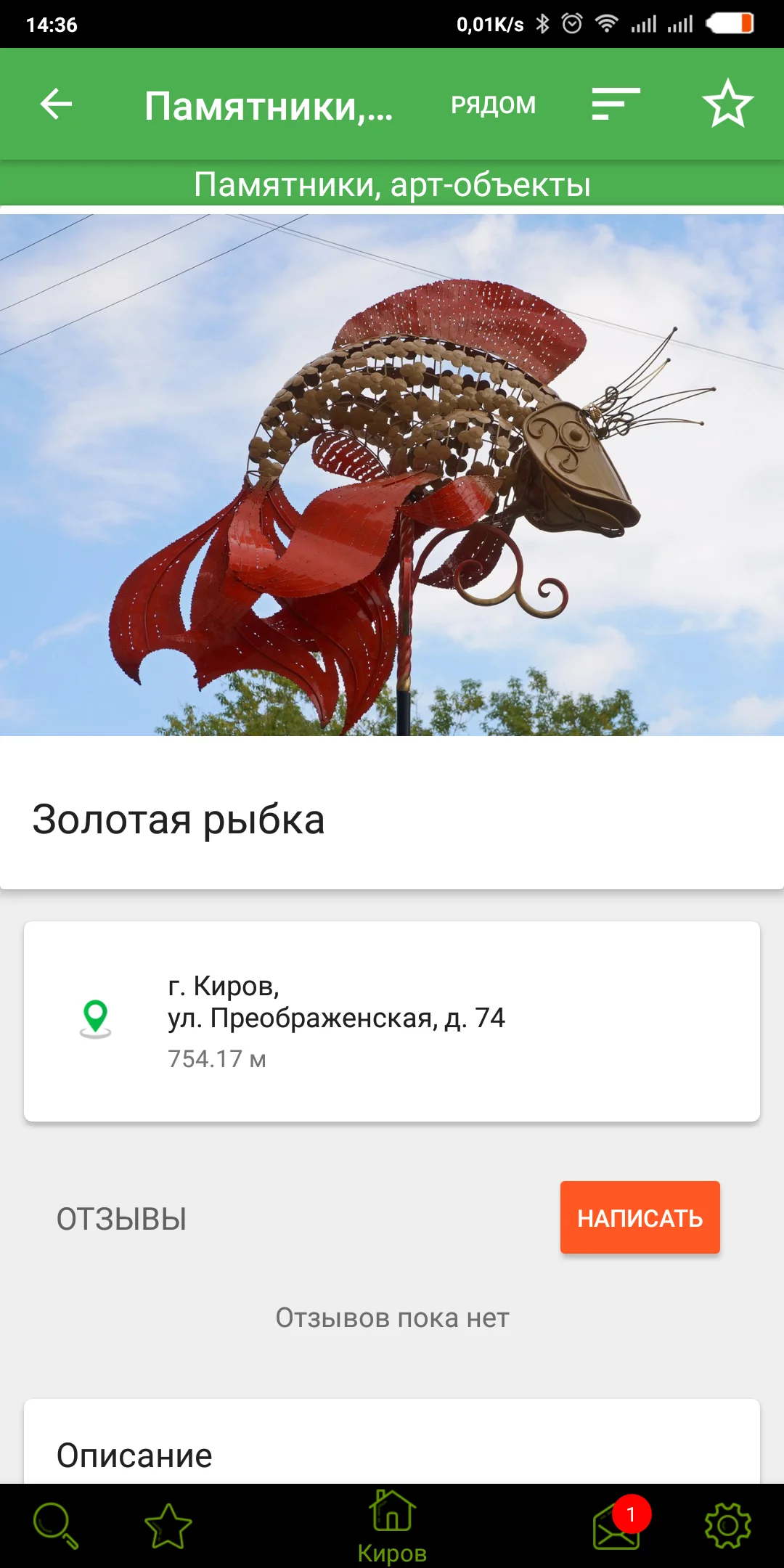Tap the Отзывов пока нет message
Viewport: 784px width, 1568px height.
coord(392,1317)
